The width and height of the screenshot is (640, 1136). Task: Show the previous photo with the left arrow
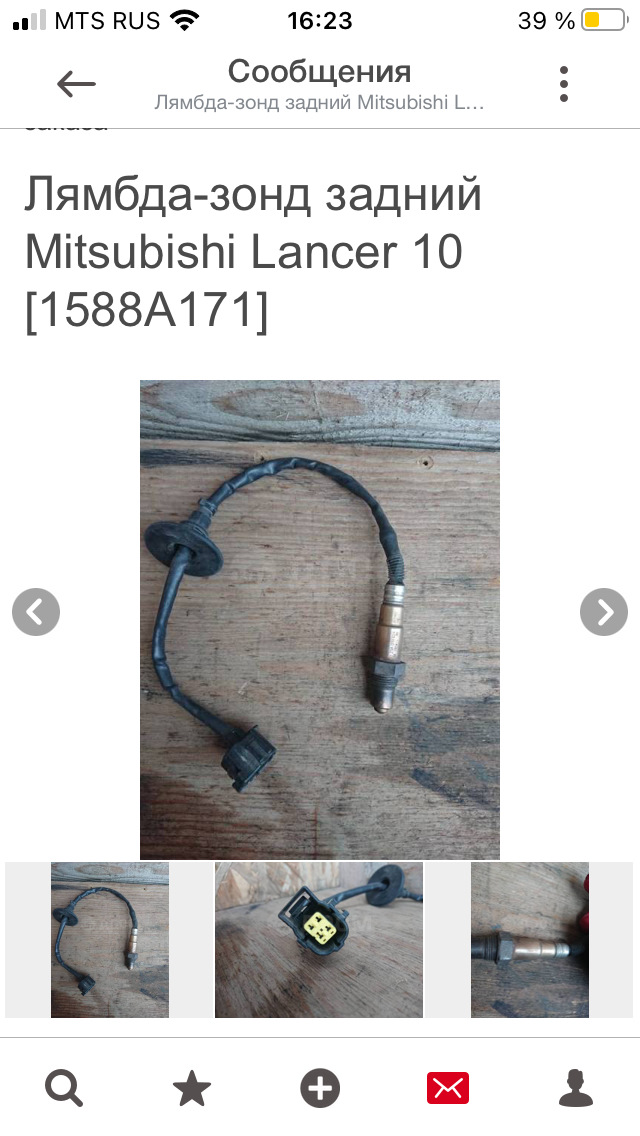pyautogui.click(x=36, y=612)
